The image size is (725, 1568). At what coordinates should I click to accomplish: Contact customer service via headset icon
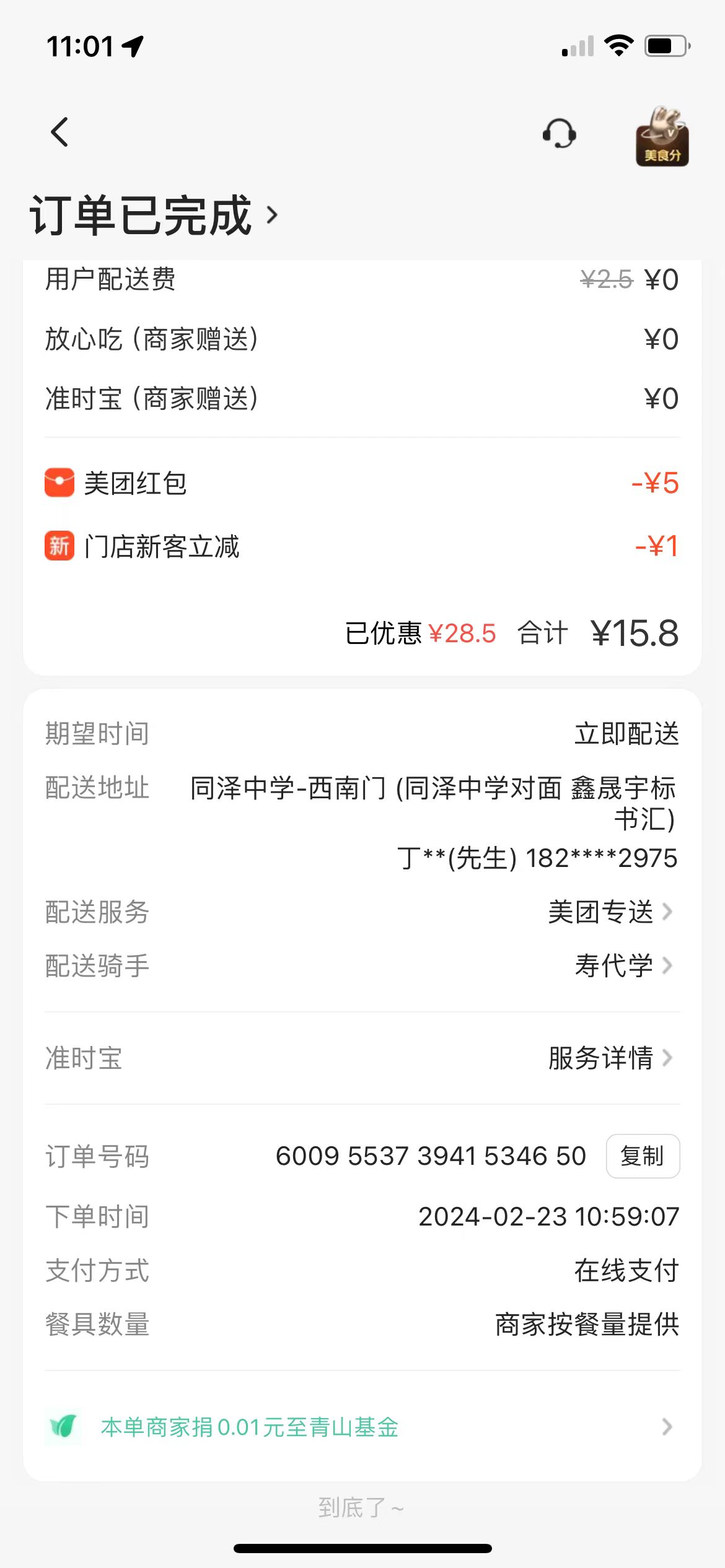tap(559, 133)
